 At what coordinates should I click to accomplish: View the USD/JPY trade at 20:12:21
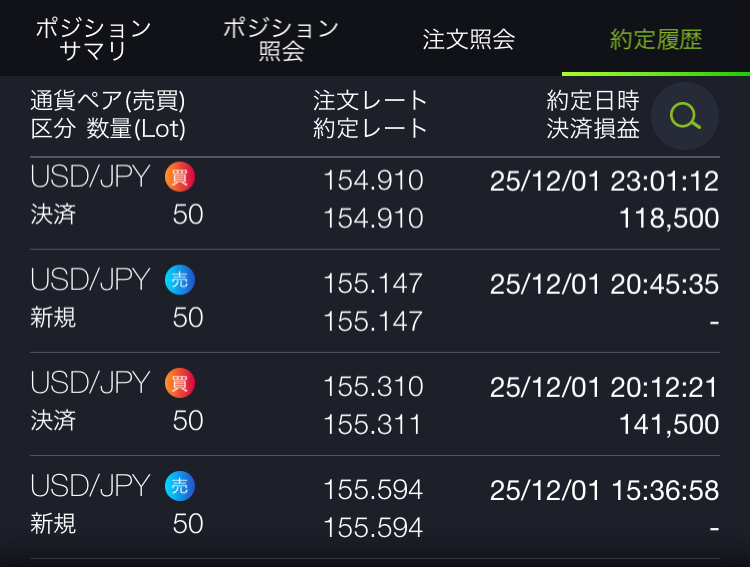click(375, 405)
